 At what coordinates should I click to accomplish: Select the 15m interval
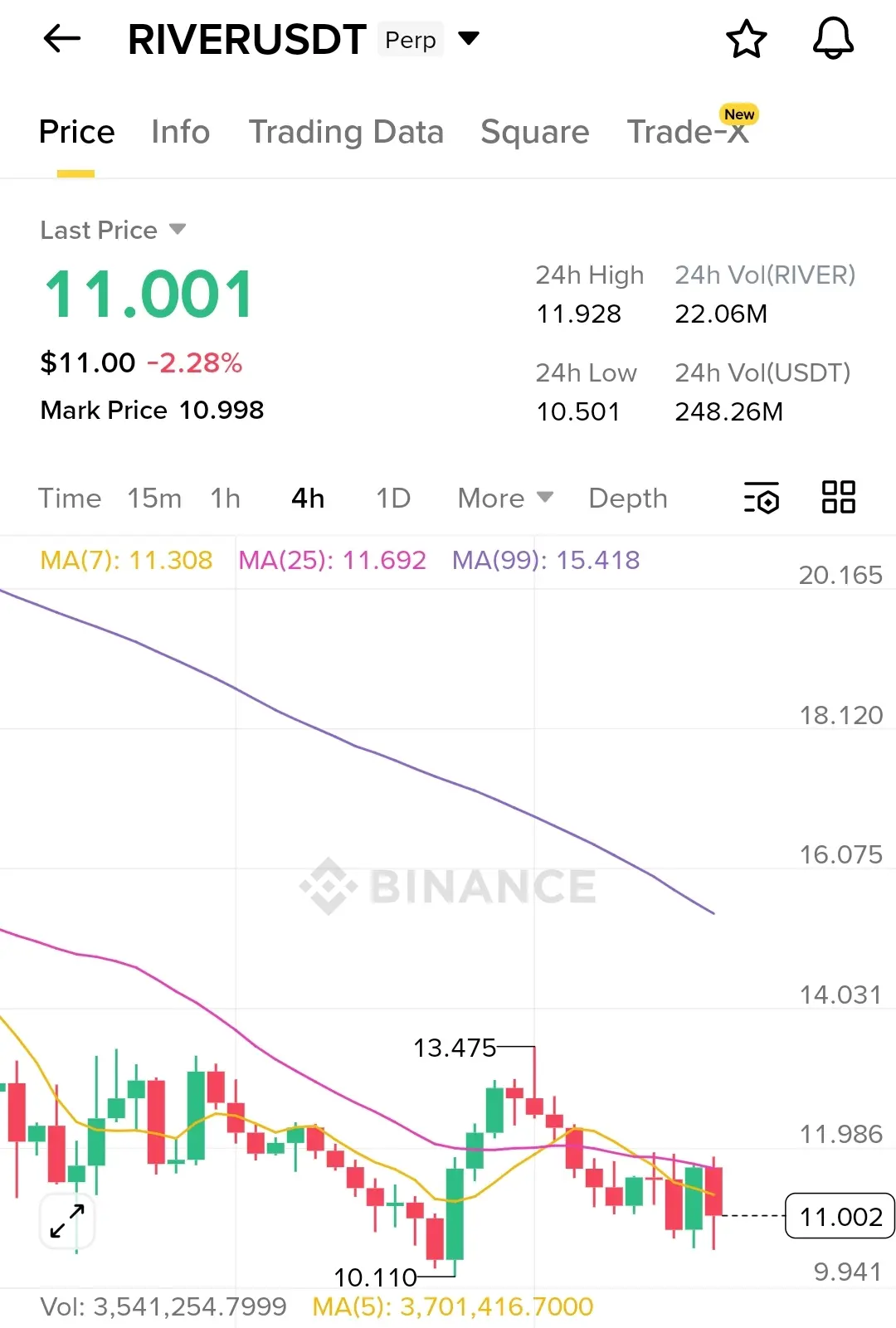point(154,499)
